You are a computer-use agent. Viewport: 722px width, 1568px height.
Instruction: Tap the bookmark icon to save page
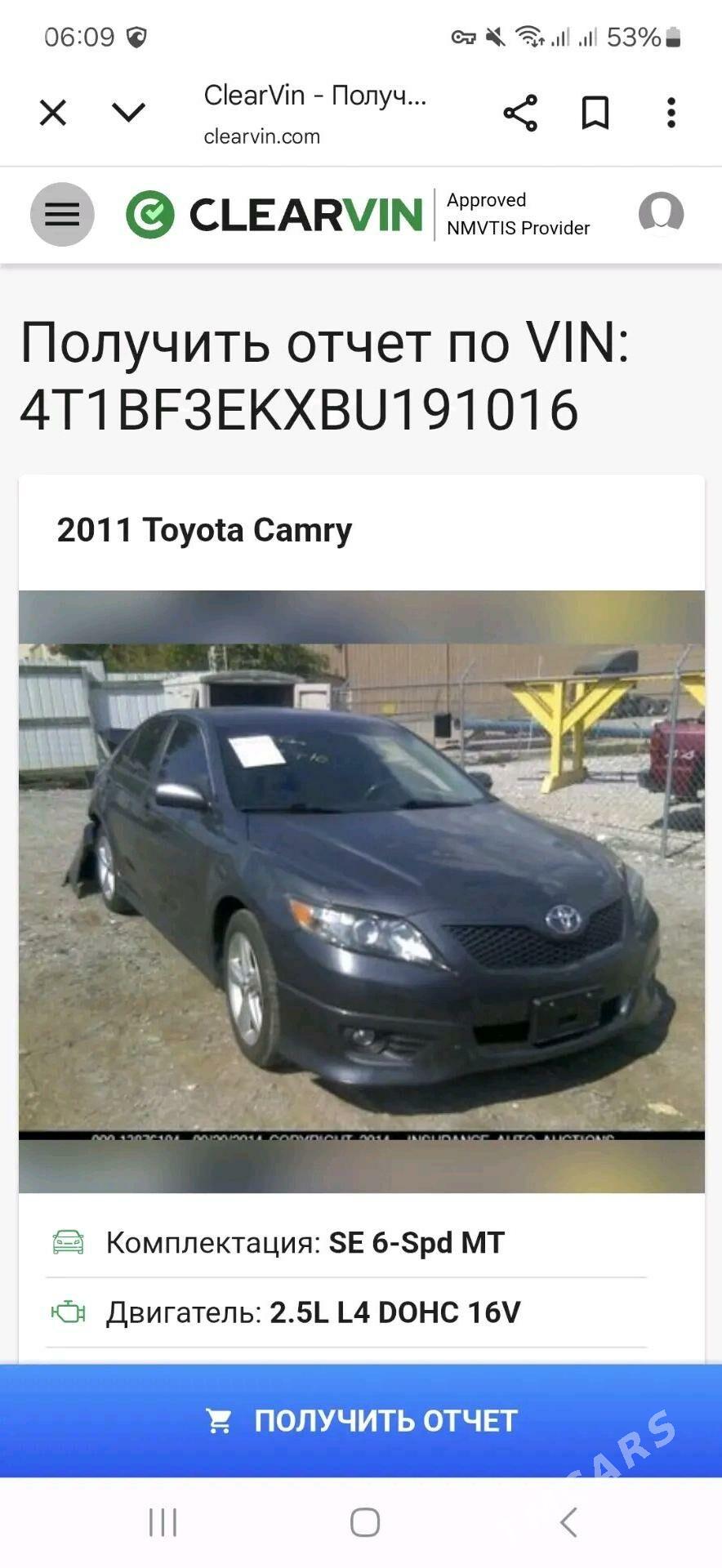coord(595,113)
